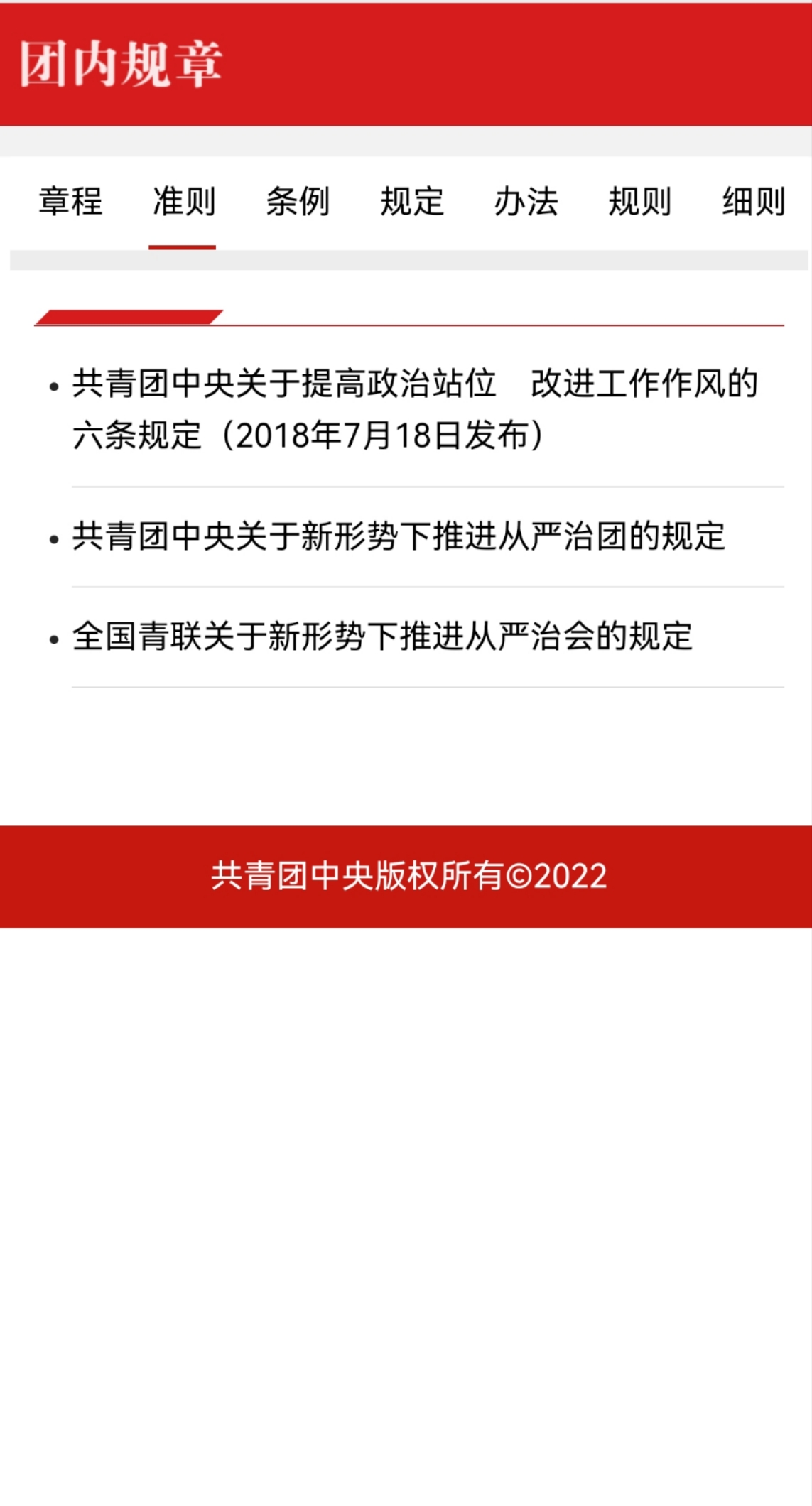The width and height of the screenshot is (812, 1506).
Task: Open the 细则 tab
Action: 754,202
